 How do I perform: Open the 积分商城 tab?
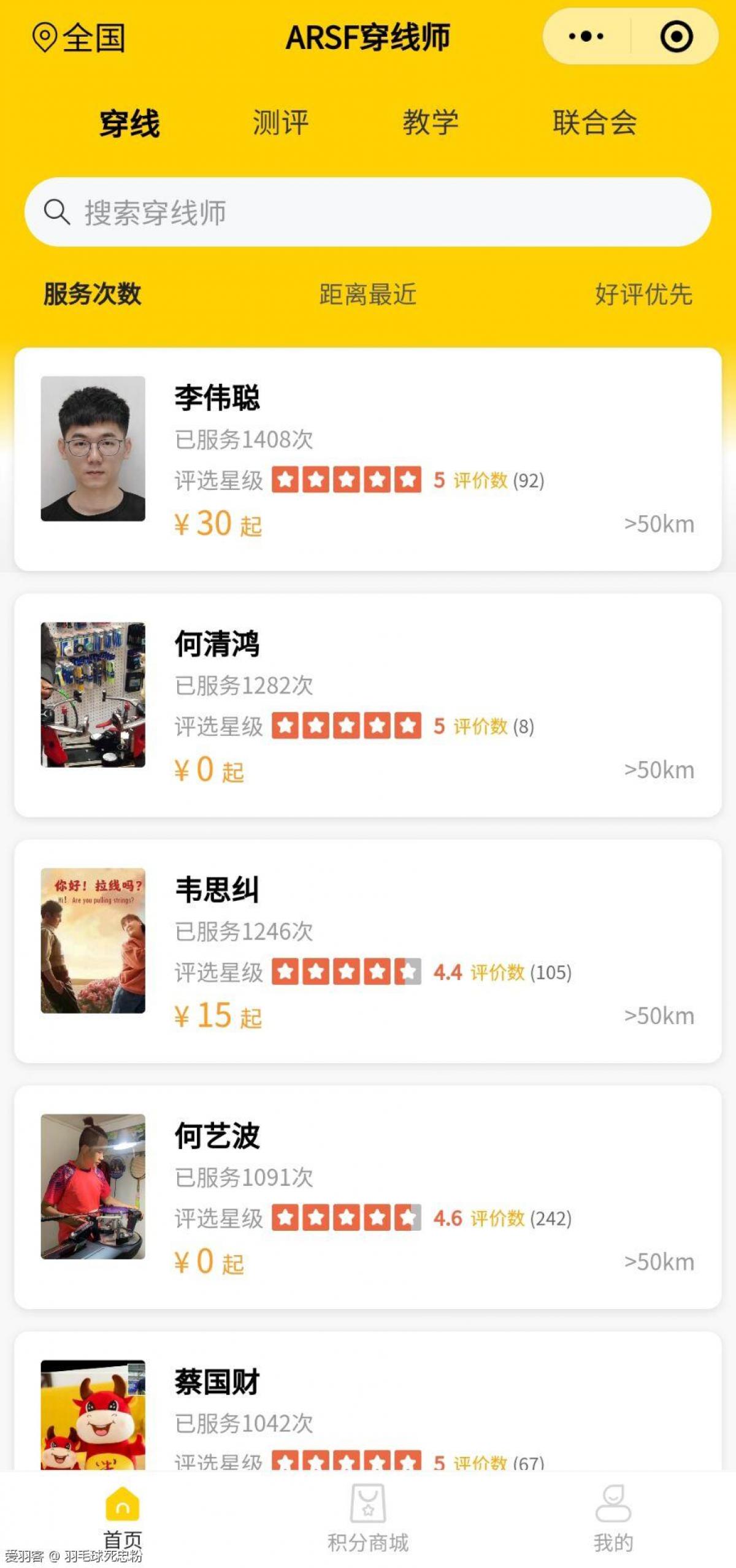(x=368, y=1516)
